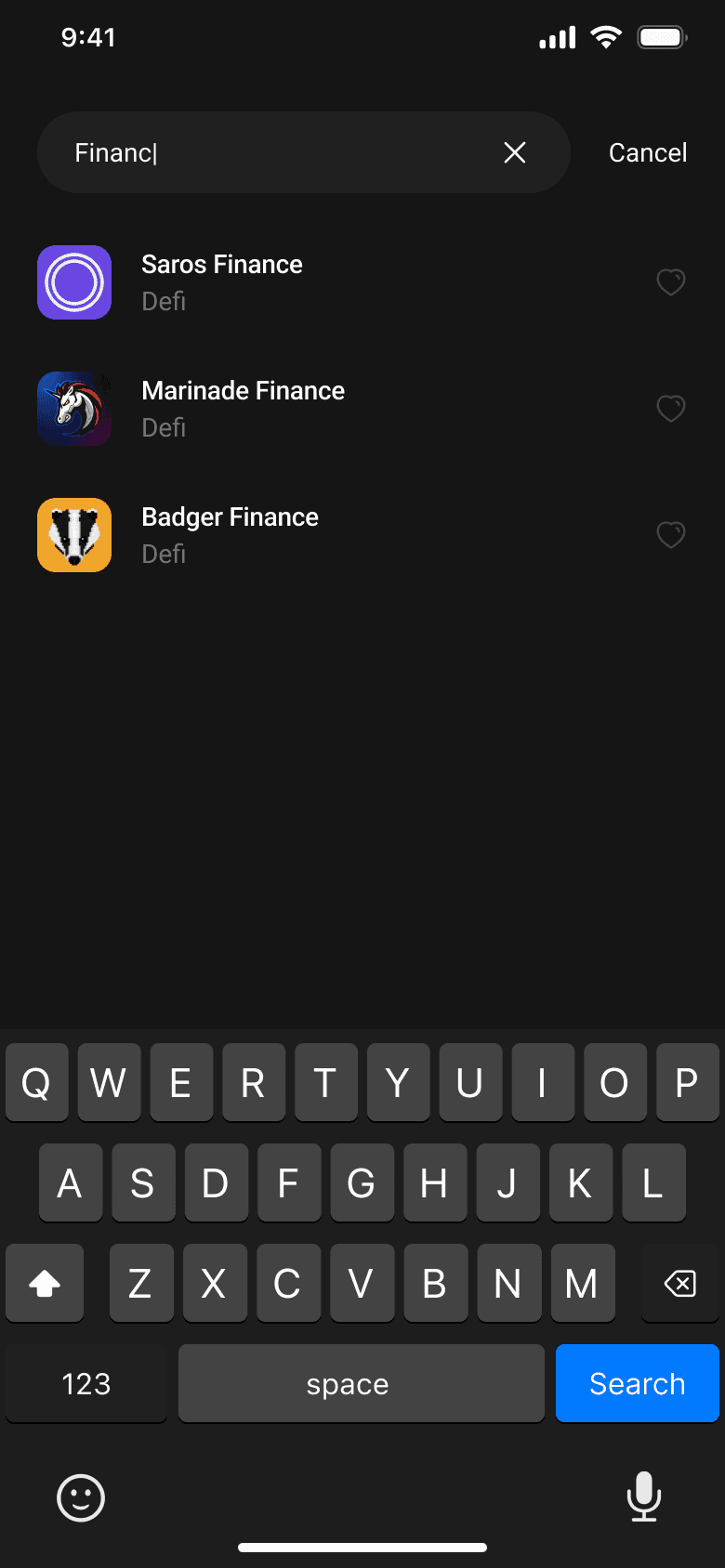Tap Cancel to dismiss the search
The image size is (725, 1568).
pos(647,152)
